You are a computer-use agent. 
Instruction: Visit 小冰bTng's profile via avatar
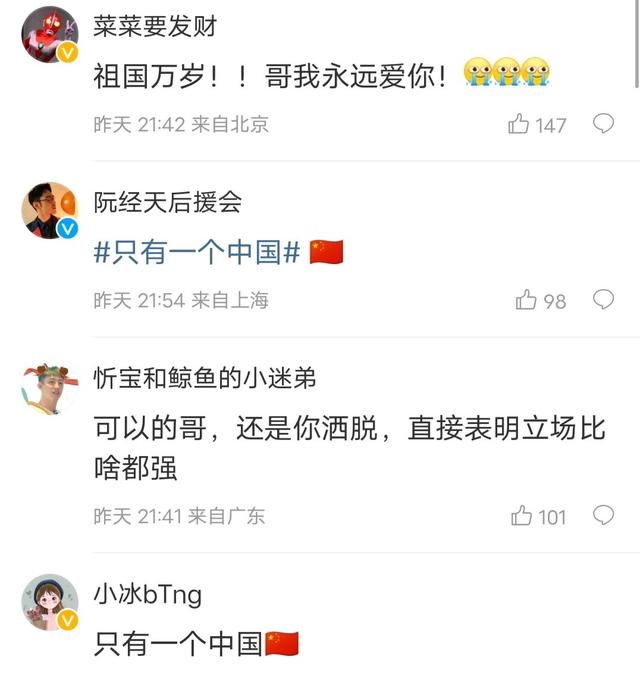tap(49, 602)
